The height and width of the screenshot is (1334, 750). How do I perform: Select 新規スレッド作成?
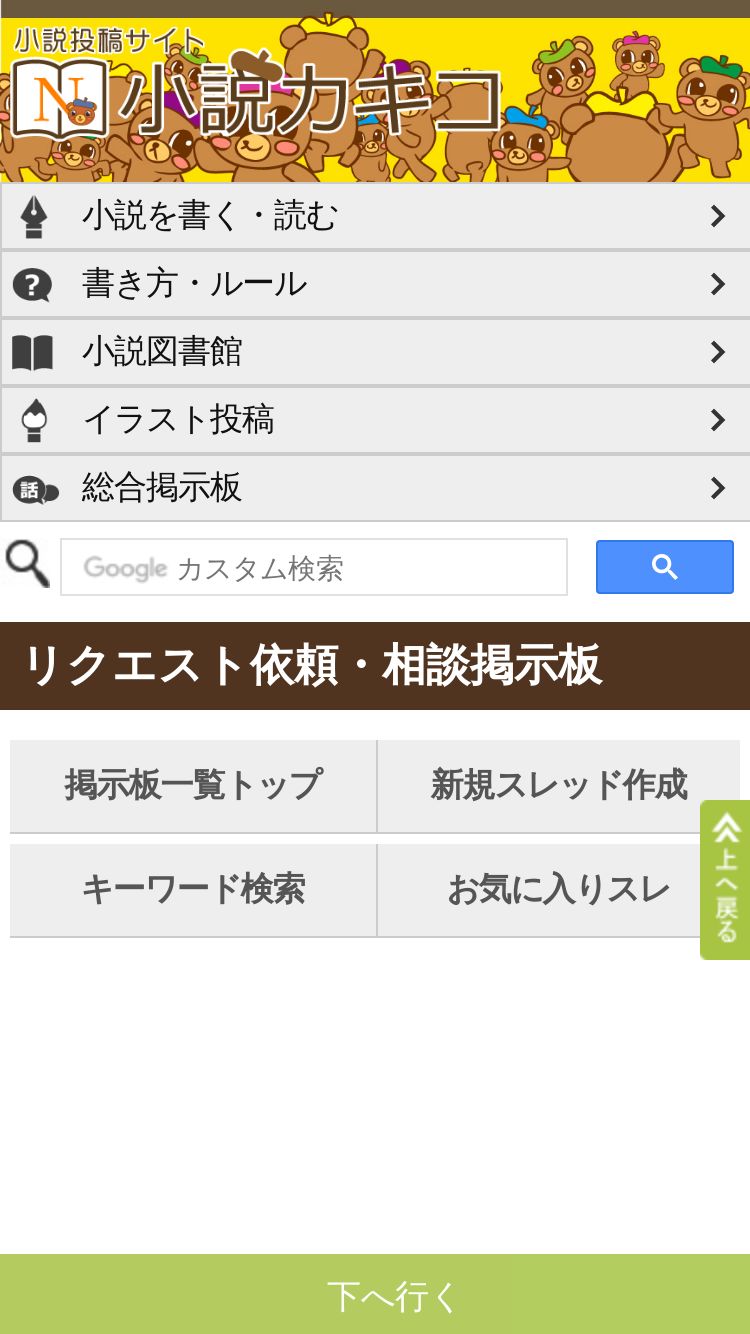pyautogui.click(x=559, y=786)
